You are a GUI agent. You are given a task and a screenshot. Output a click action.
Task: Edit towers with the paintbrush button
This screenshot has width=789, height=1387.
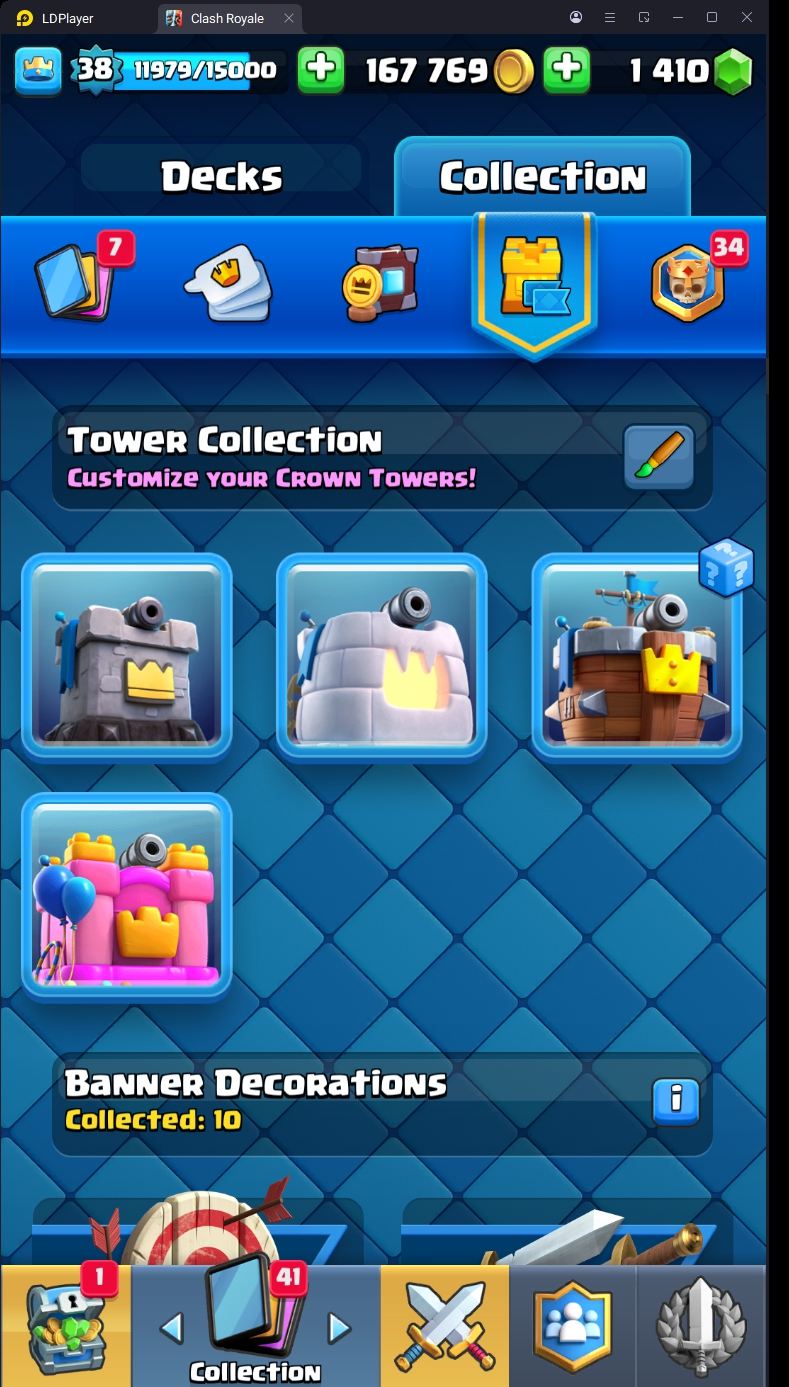[659, 457]
